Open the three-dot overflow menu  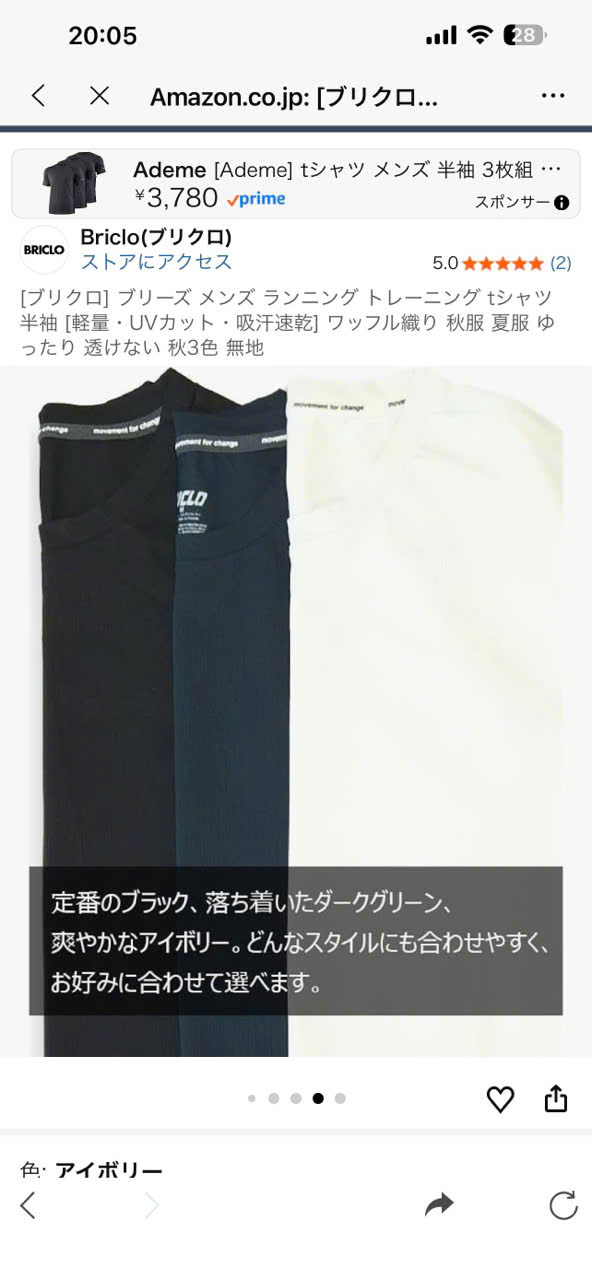[x=553, y=96]
